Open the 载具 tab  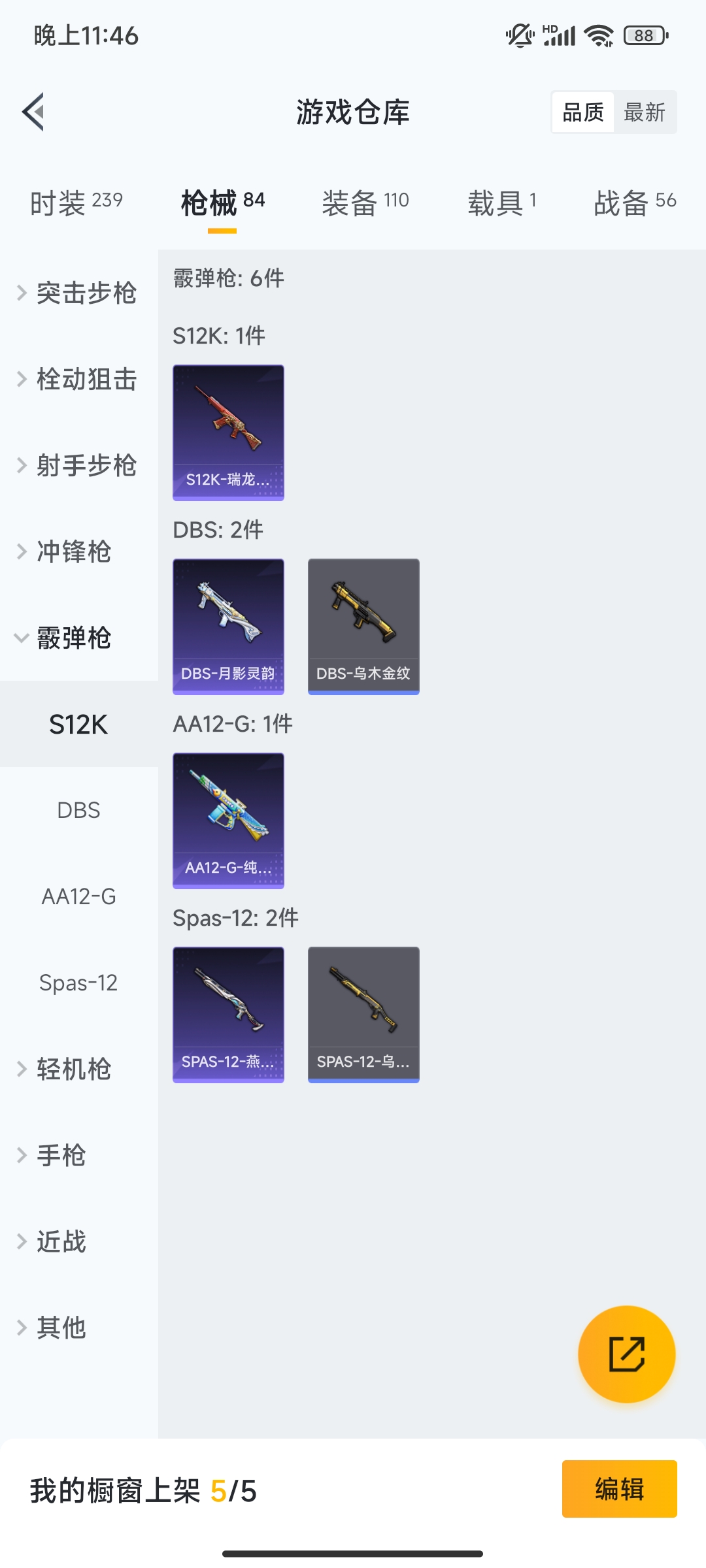pos(501,203)
